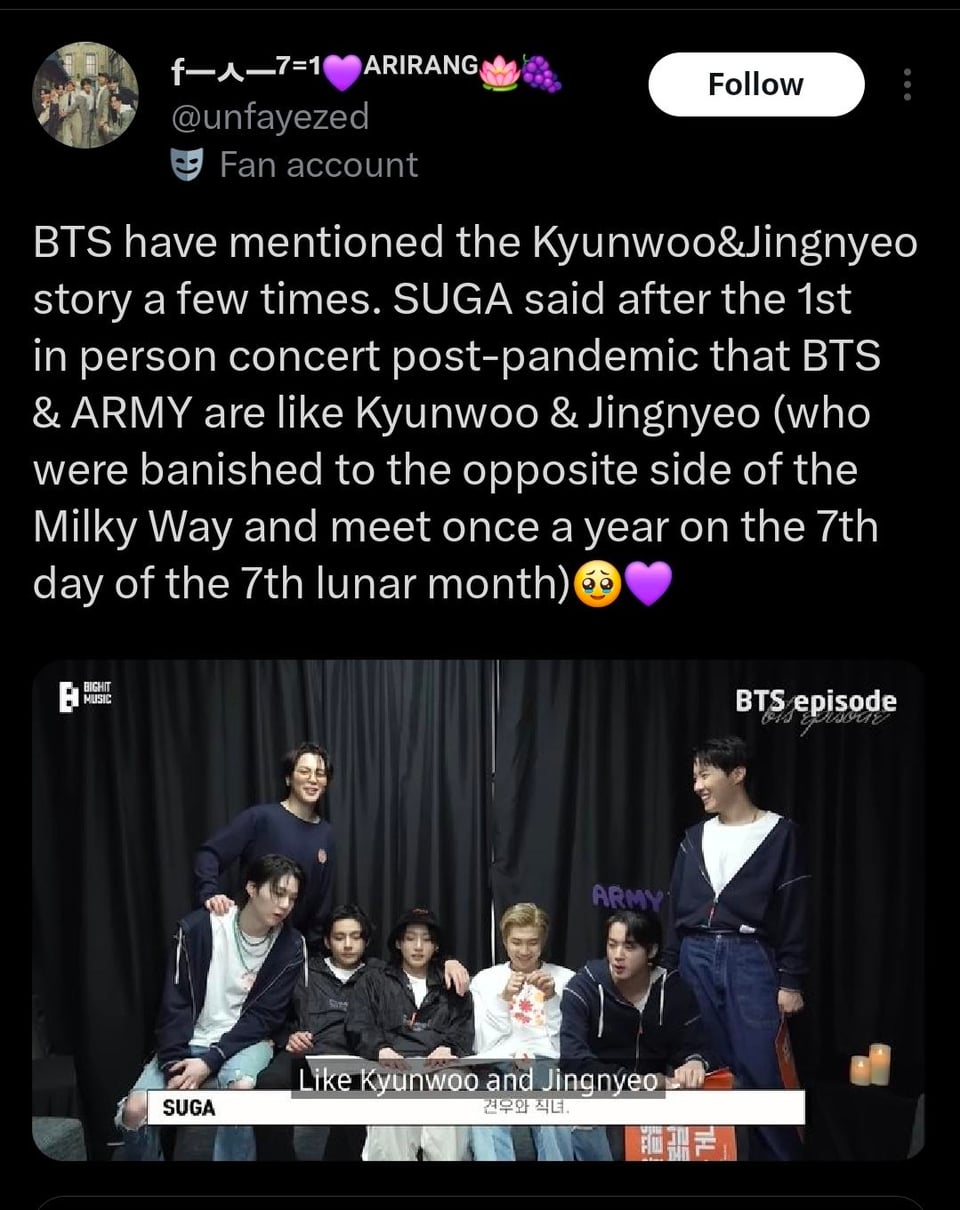Open the profile picture of @unfayezed
Image resolution: width=960 pixels, height=1210 pixels.
tap(85, 96)
